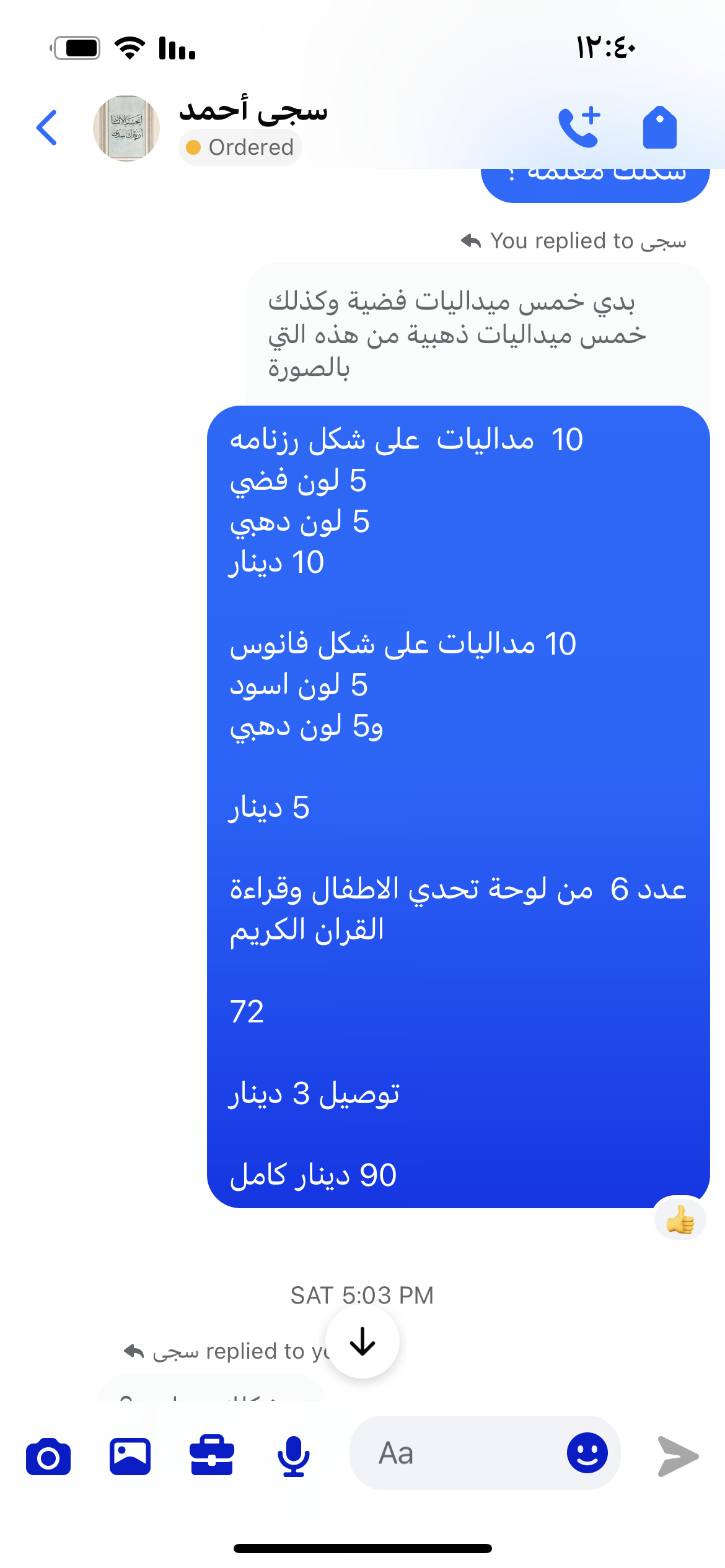Open سجى أحمد's profile picture
This screenshot has height=1568, width=725.
pyautogui.click(x=126, y=128)
